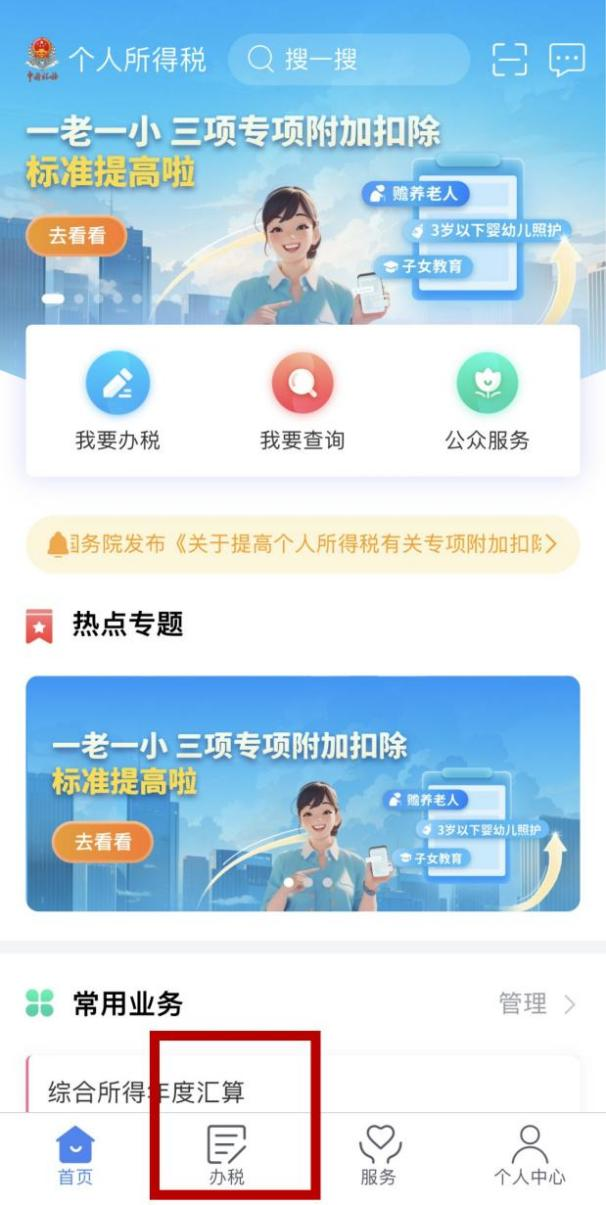
Task: Tap 去看看 on the top banner
Action: click(76, 236)
